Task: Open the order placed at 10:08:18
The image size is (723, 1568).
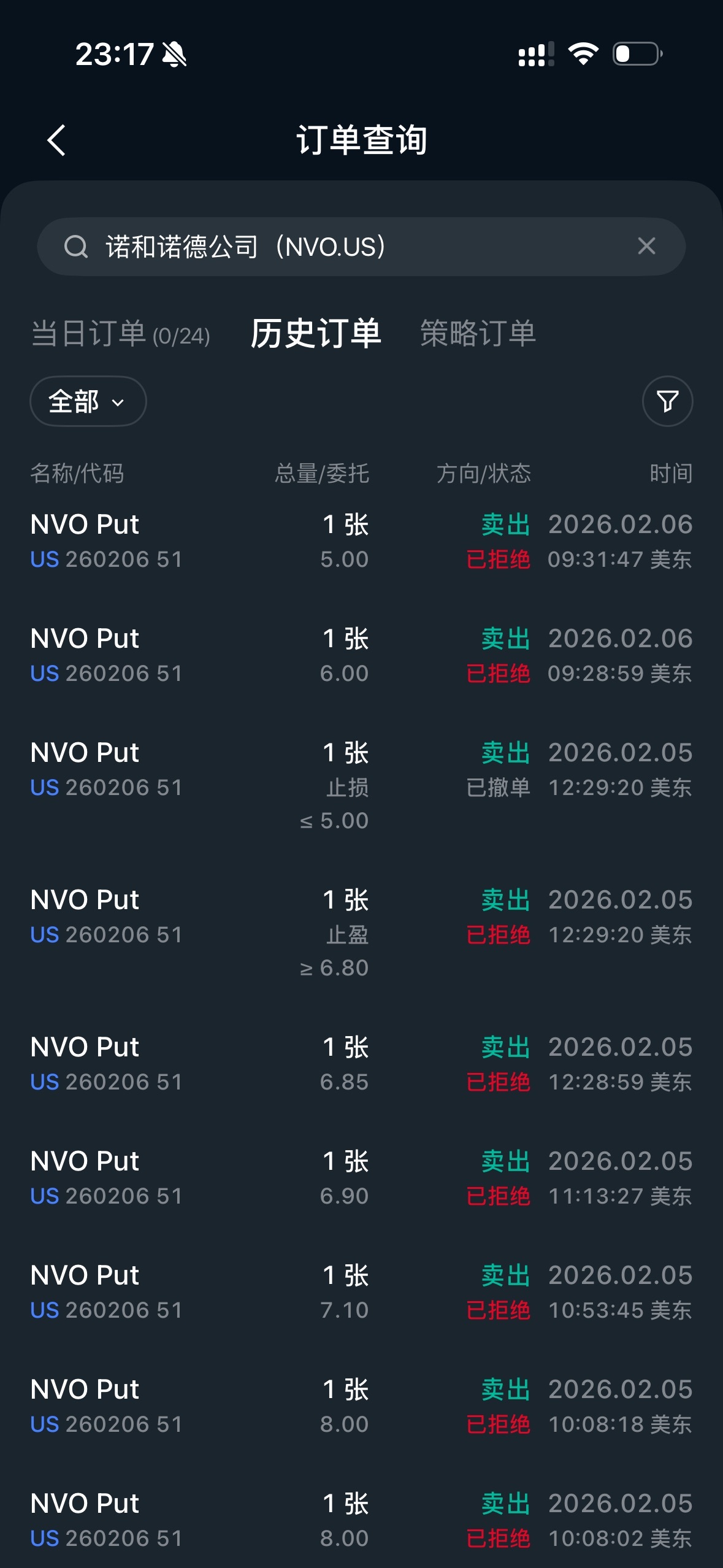Action: point(361,1407)
